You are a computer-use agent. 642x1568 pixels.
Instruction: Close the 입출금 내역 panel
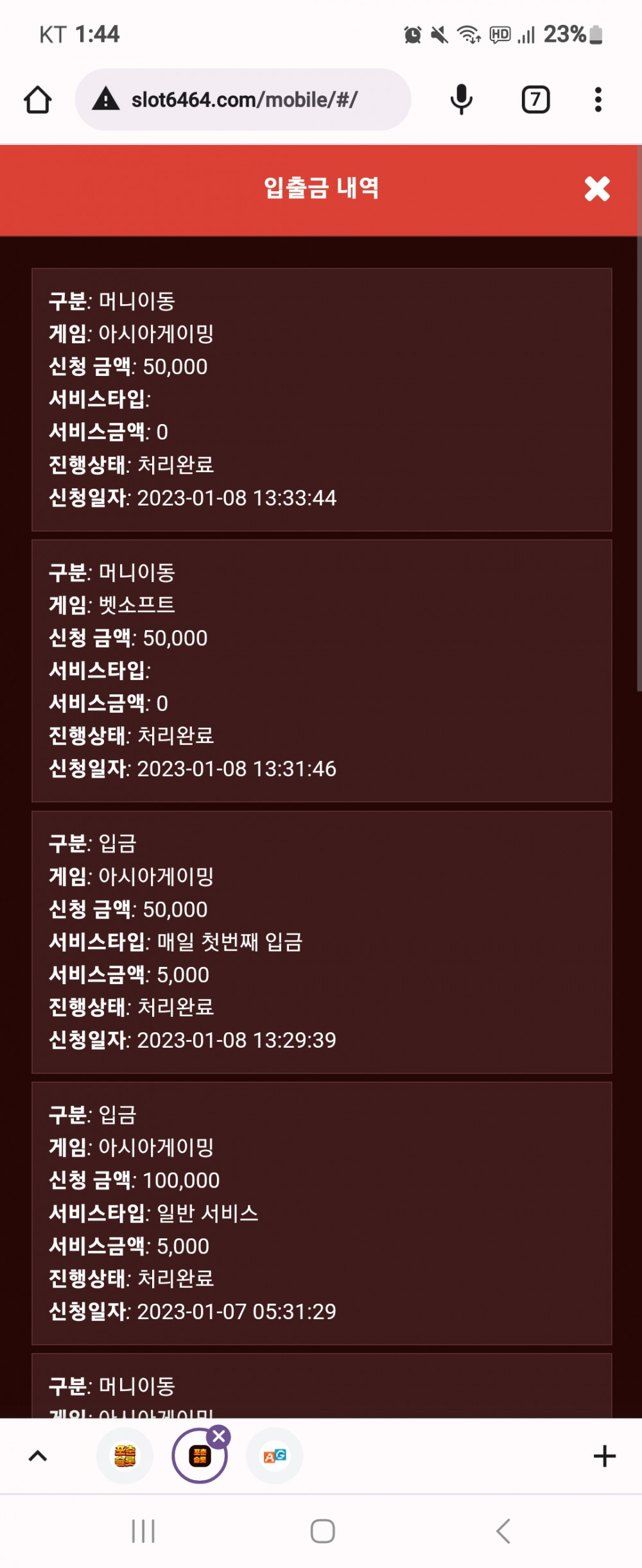click(x=596, y=189)
